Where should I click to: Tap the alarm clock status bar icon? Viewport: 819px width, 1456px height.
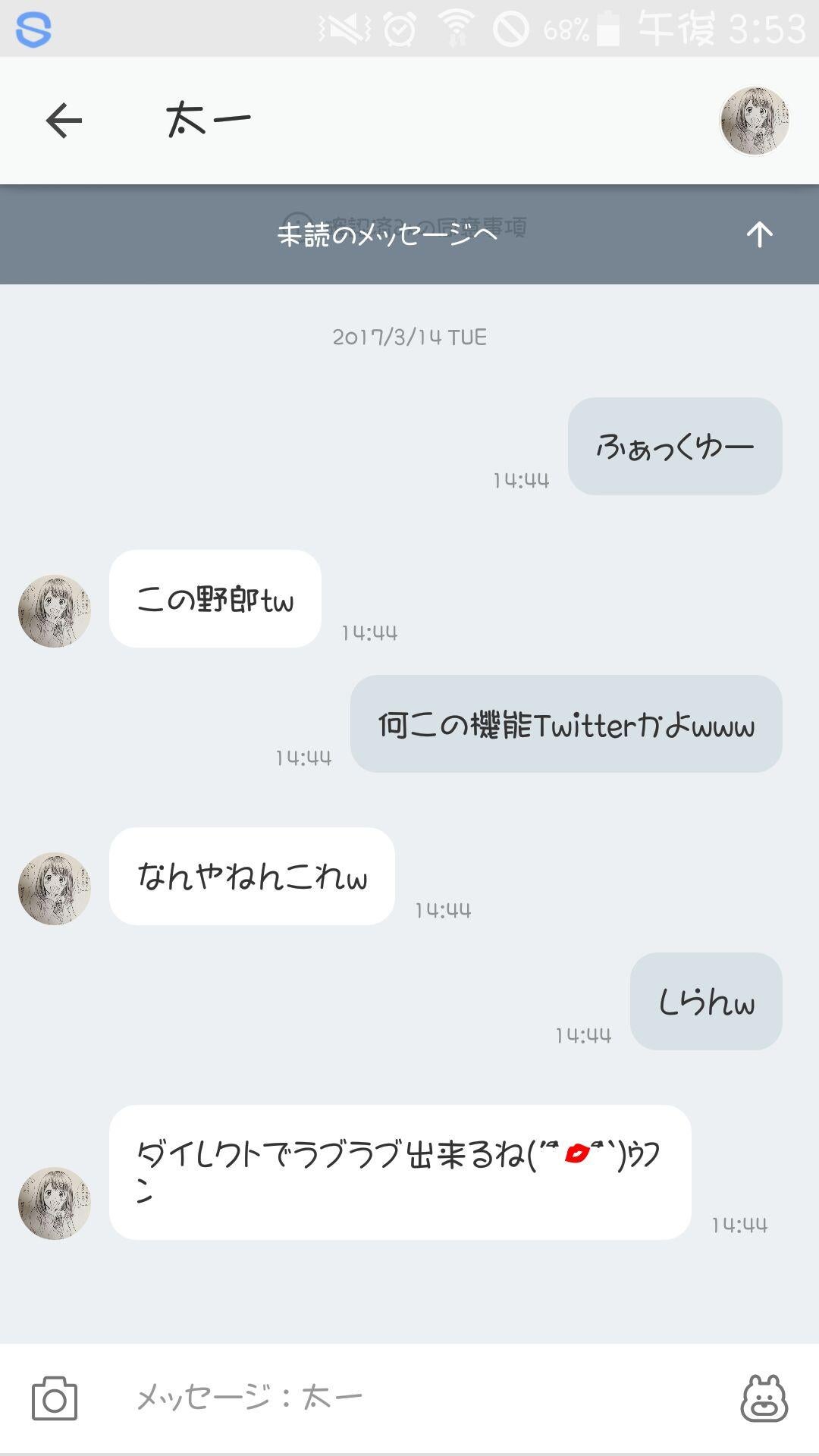(x=400, y=29)
